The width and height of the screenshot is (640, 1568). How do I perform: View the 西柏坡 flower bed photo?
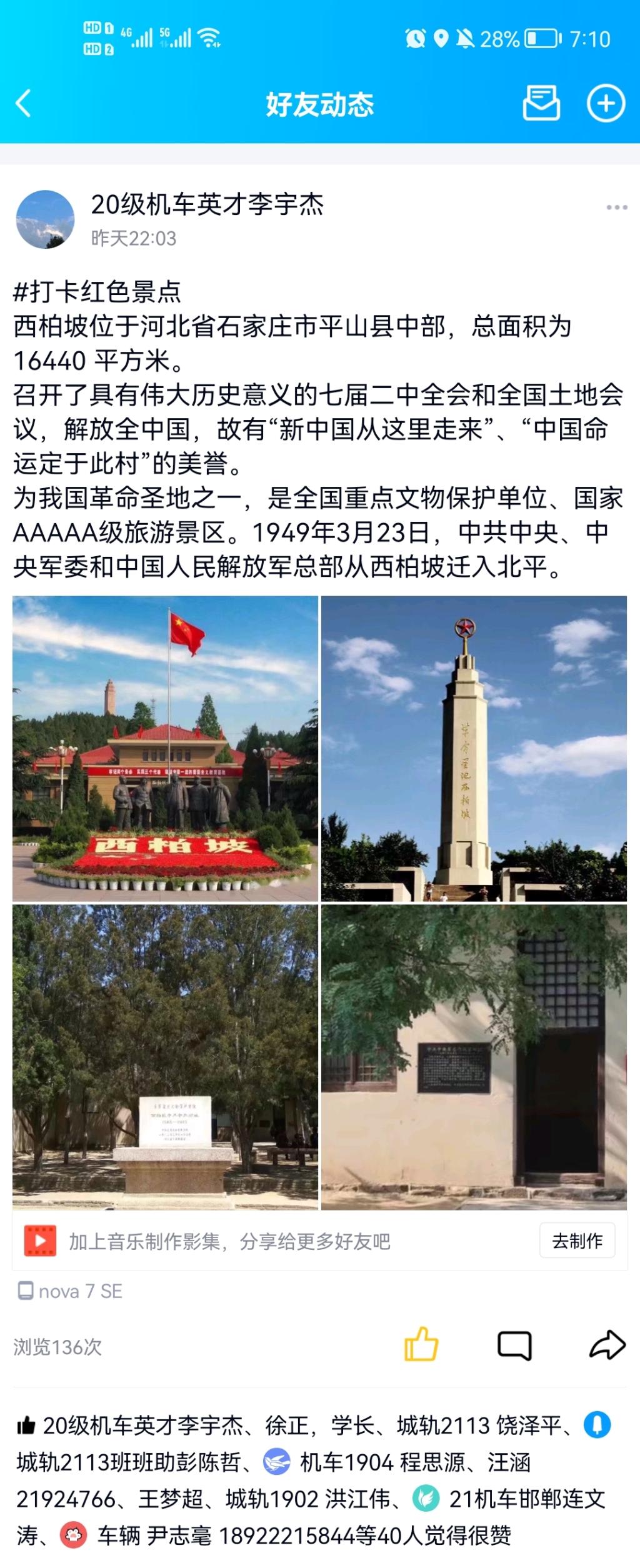(x=165, y=748)
